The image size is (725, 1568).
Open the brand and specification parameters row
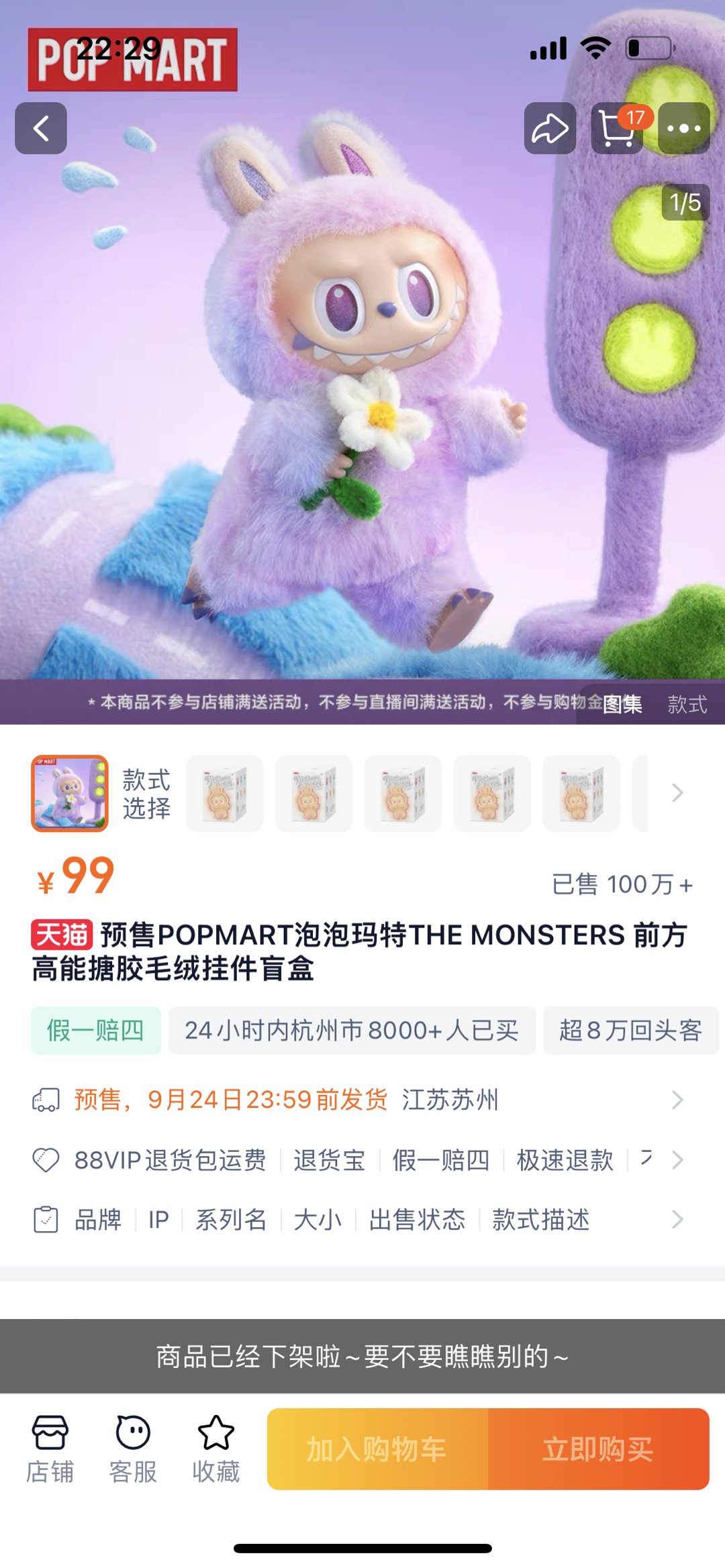click(362, 1219)
